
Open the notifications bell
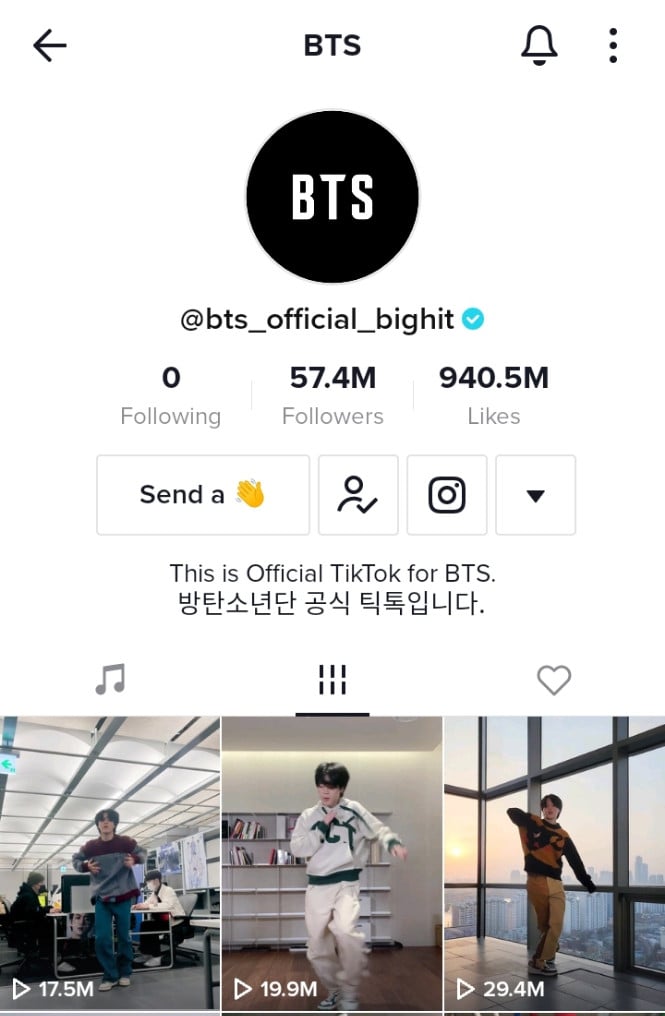coord(539,45)
